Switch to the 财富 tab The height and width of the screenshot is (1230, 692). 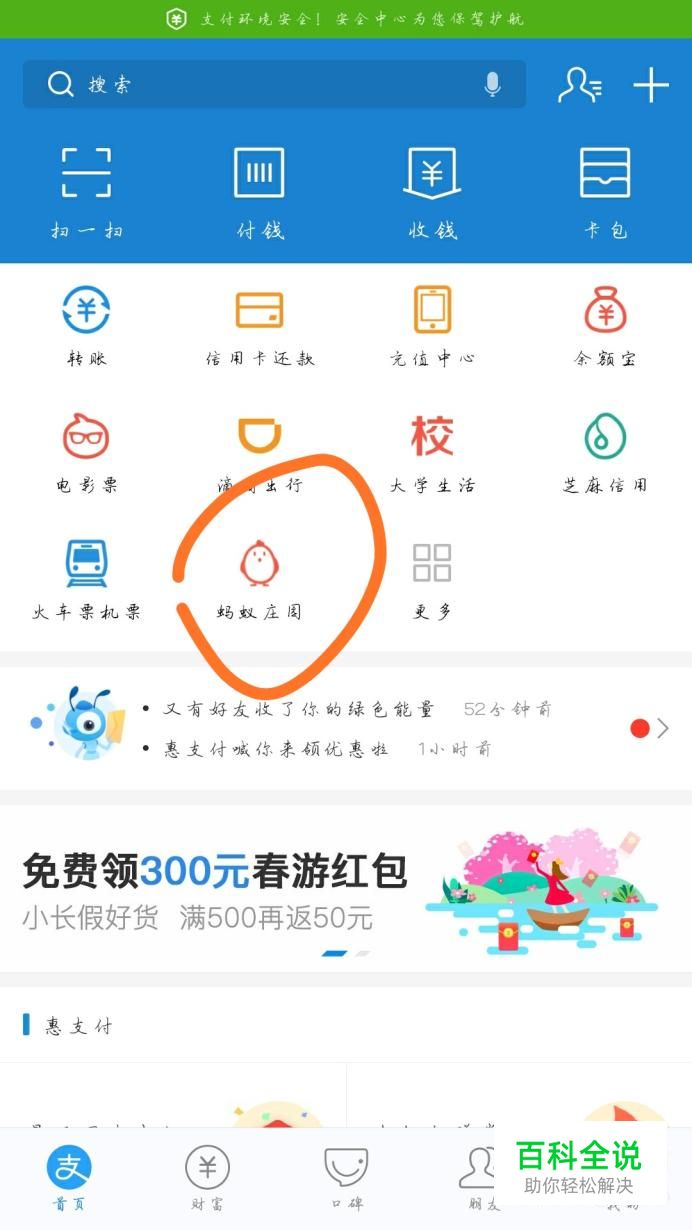pyautogui.click(x=207, y=1177)
